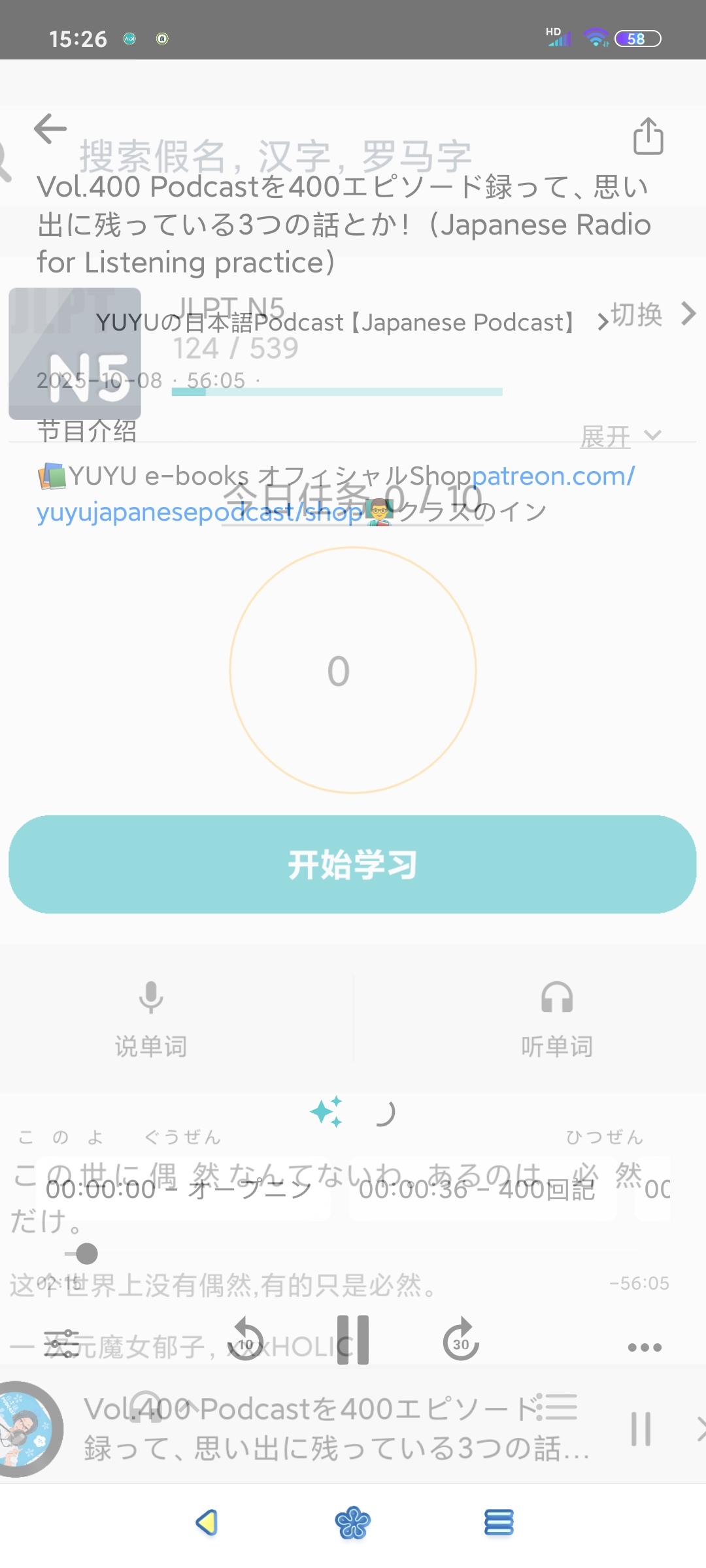Viewport: 706px width, 1568px height.
Task: Expand the 节目介绍 description with 展开
Action: click(x=620, y=436)
